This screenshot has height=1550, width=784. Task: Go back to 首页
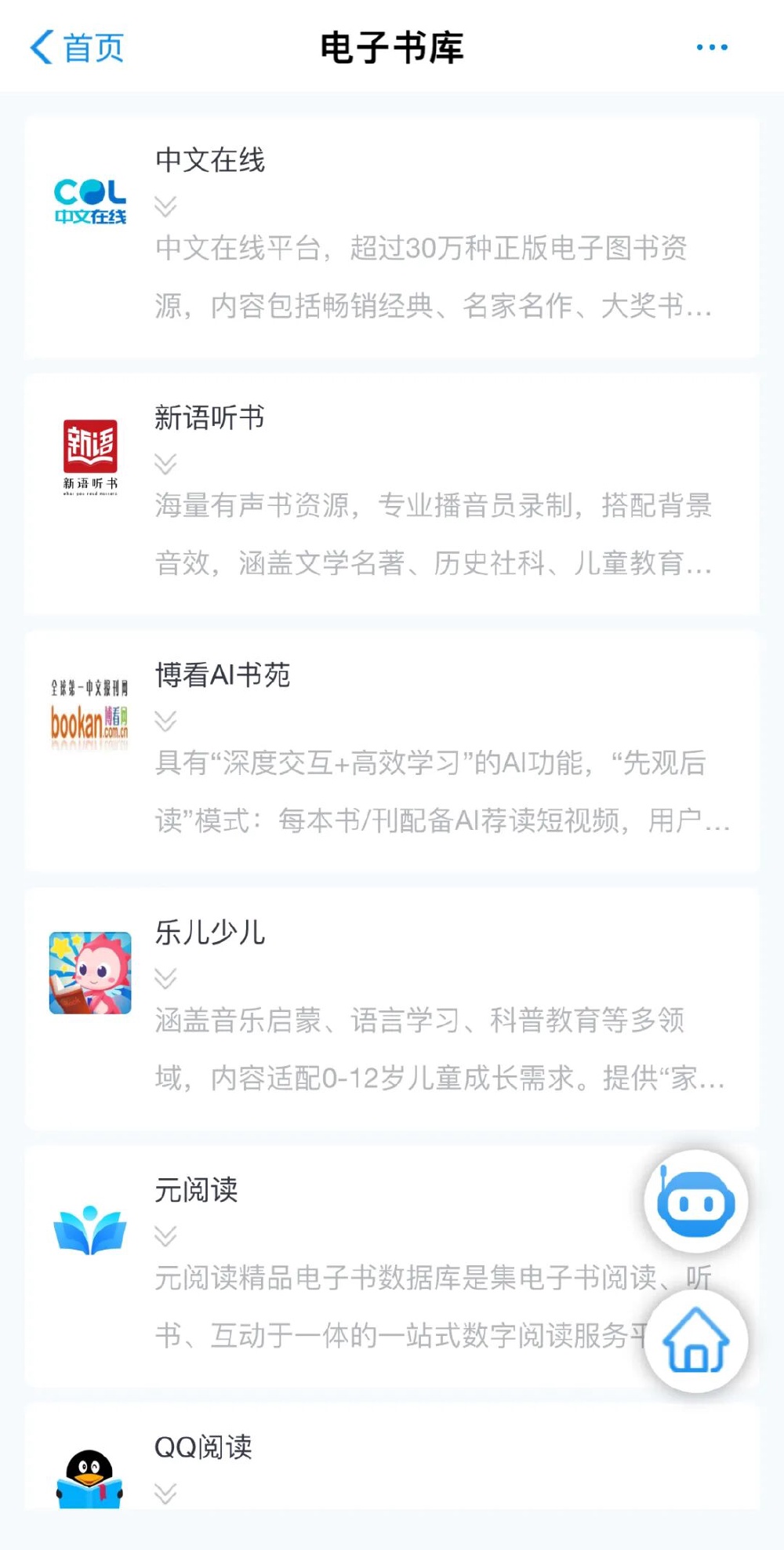point(76,45)
